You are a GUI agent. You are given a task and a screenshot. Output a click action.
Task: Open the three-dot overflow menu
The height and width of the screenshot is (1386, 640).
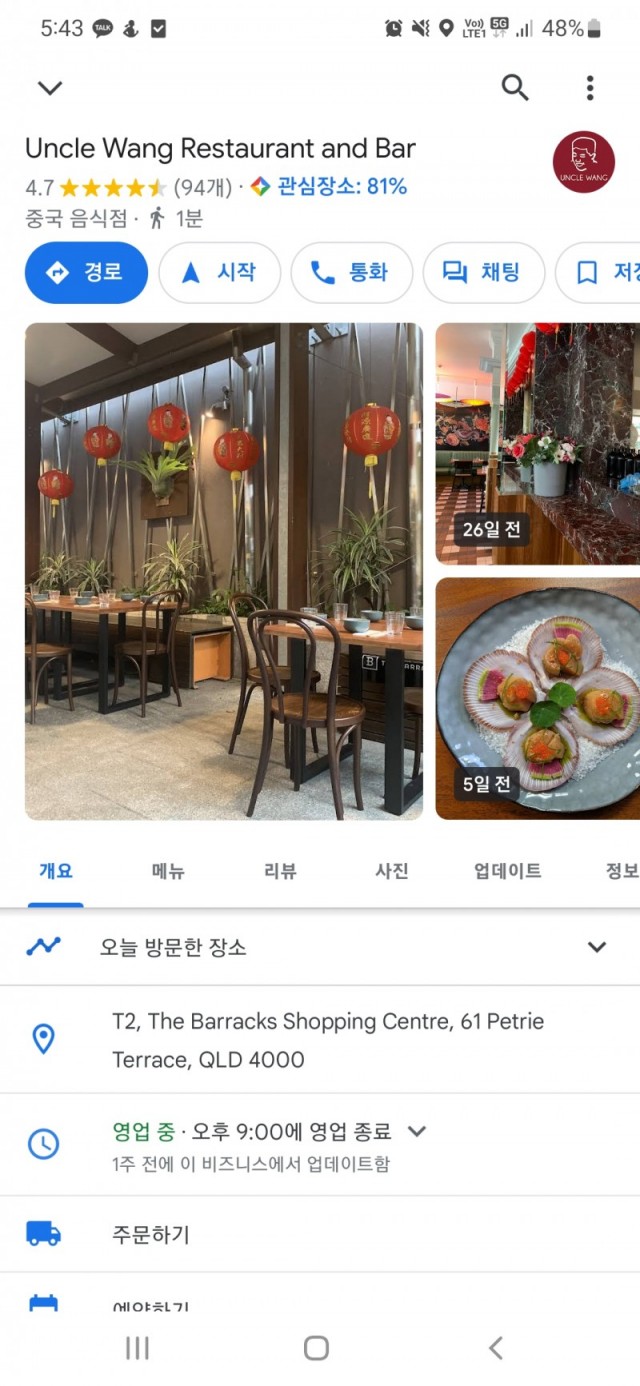[x=590, y=88]
